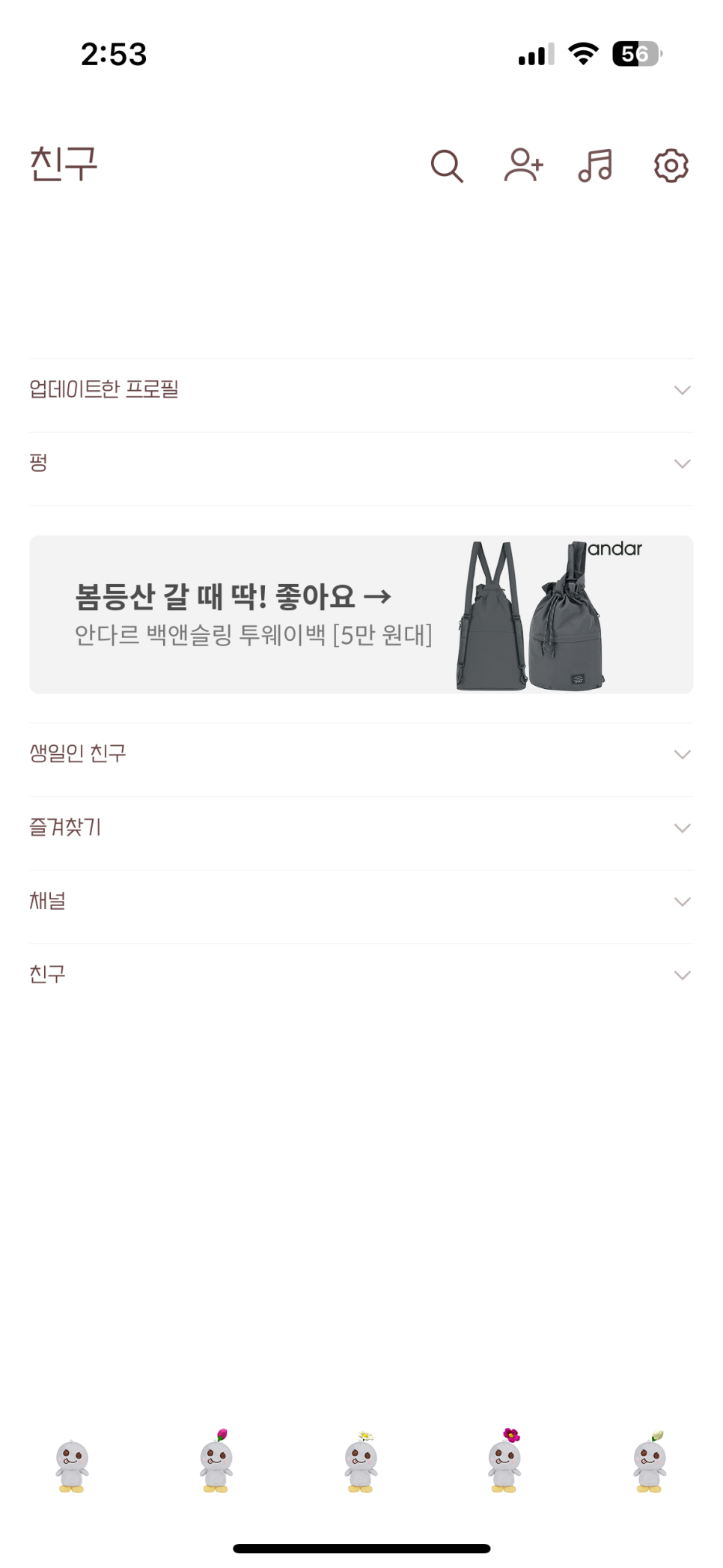Switch to the tab with white tulip character

(650, 1461)
